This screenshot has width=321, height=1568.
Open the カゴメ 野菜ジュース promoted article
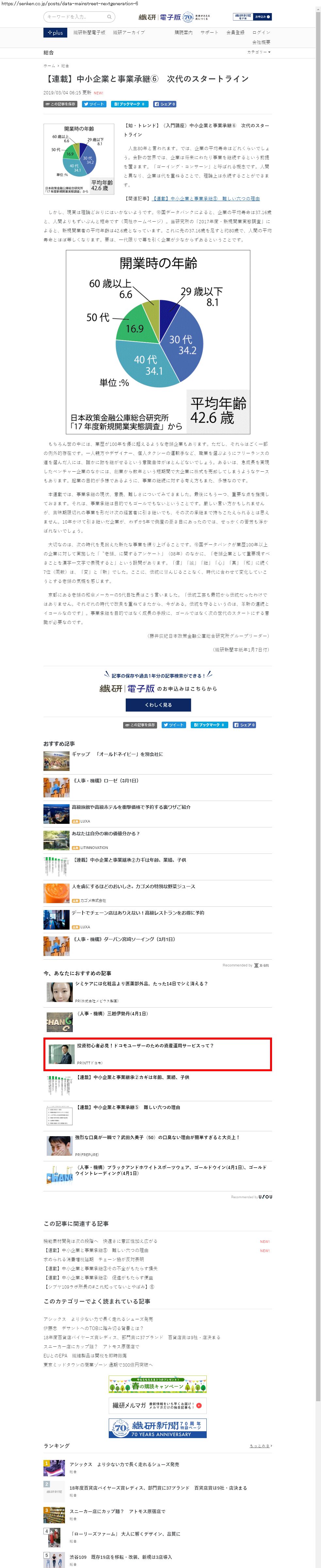[x=133, y=886]
